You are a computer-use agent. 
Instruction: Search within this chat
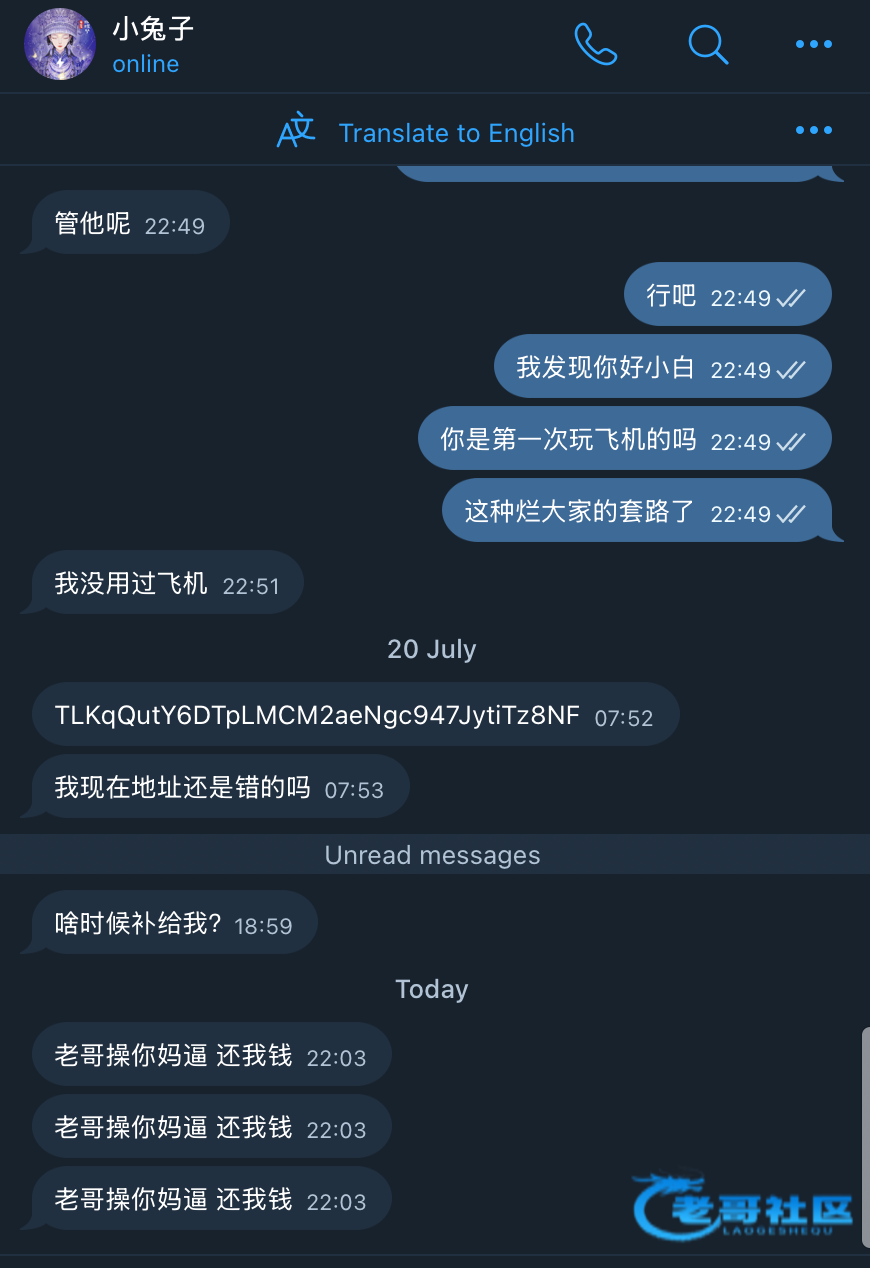(708, 44)
